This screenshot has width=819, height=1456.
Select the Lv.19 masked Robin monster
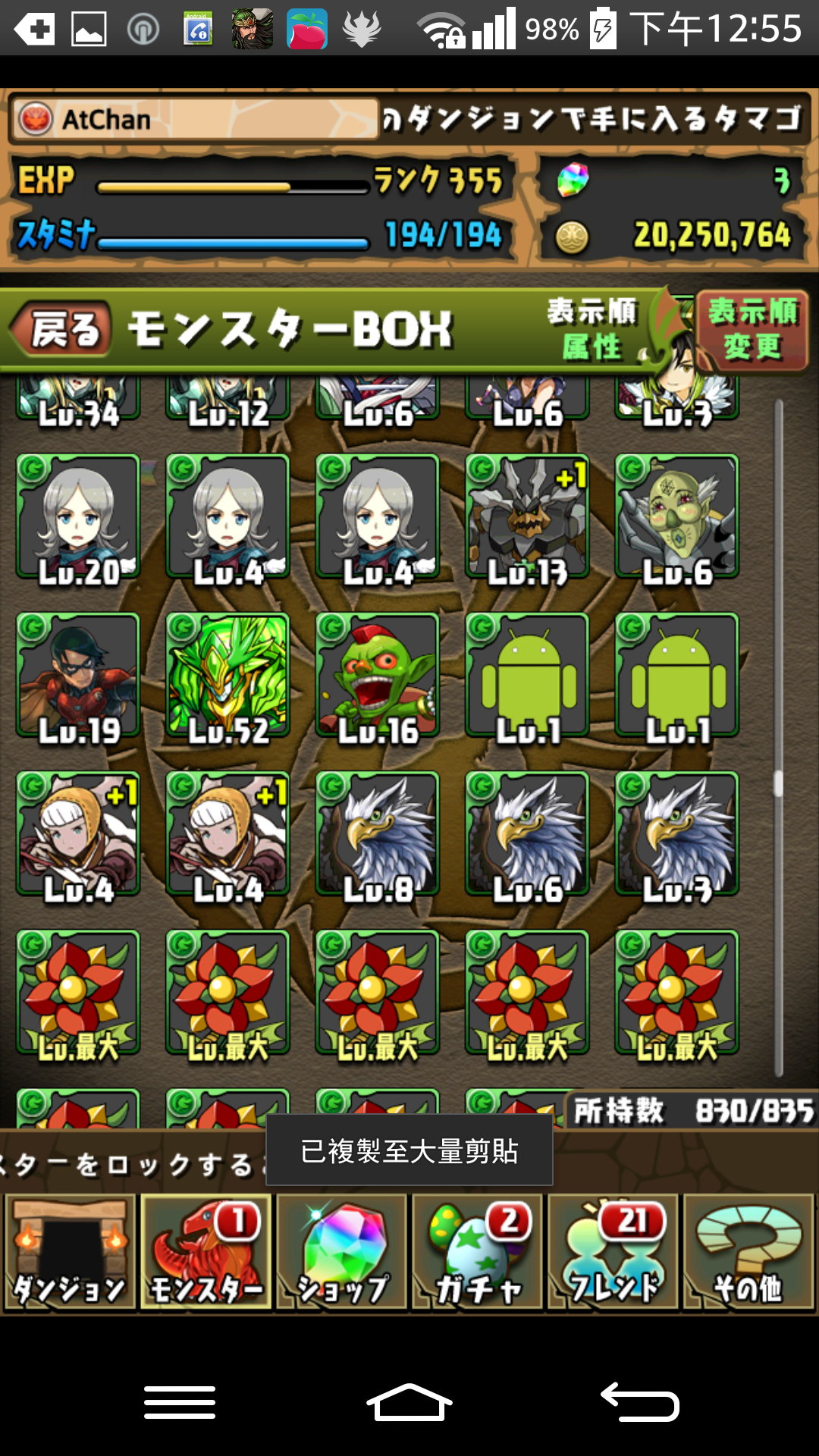point(78,676)
